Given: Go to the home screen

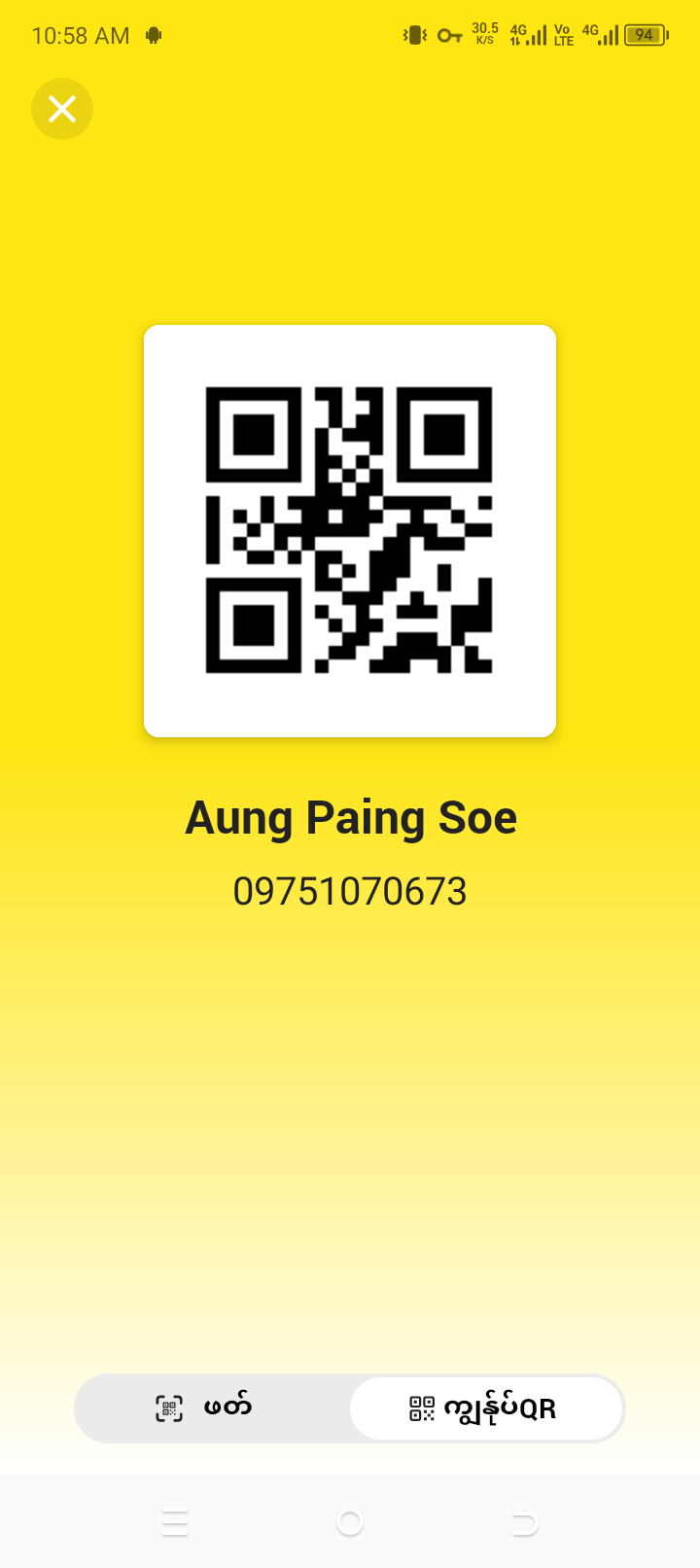Looking at the screenshot, I should 350,1522.
